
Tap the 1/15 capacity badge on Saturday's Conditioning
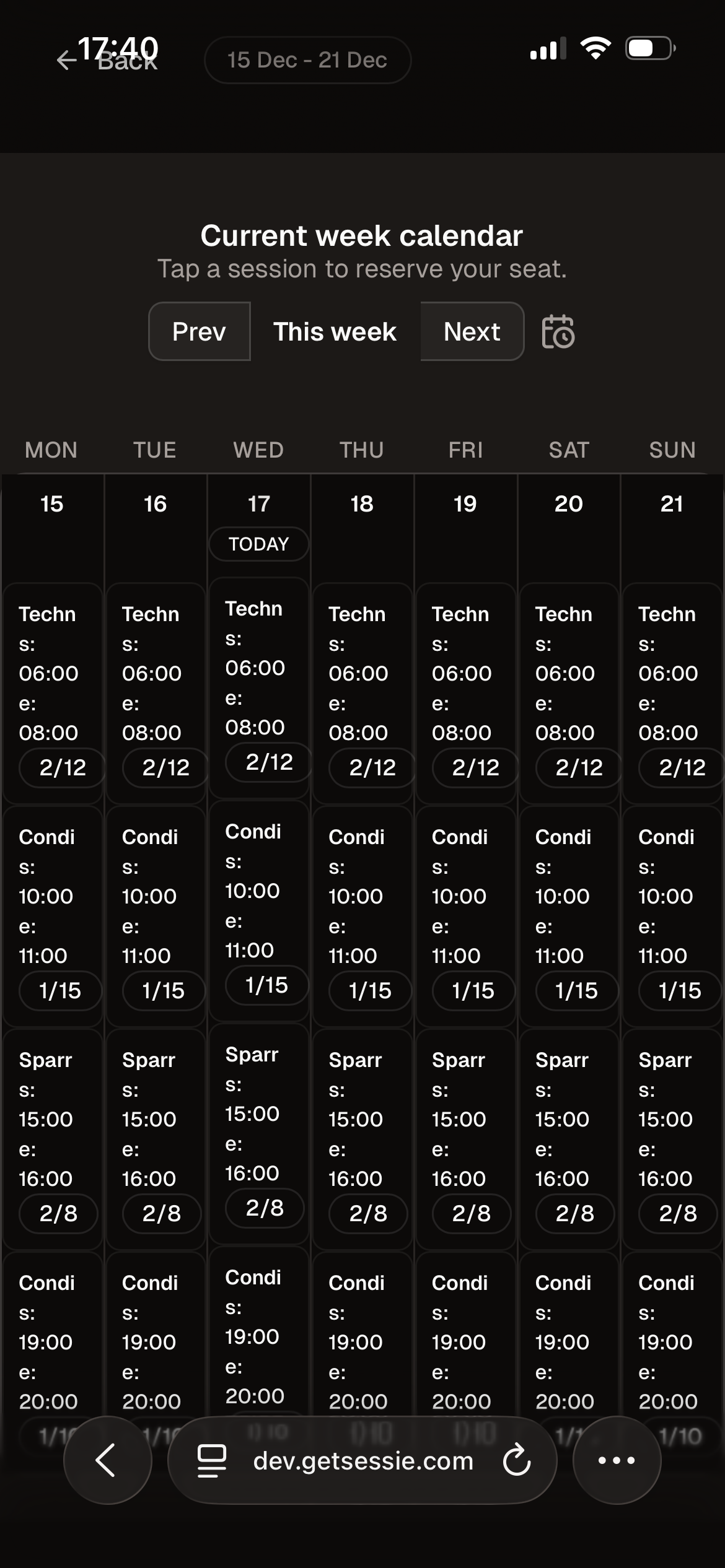click(x=576, y=991)
